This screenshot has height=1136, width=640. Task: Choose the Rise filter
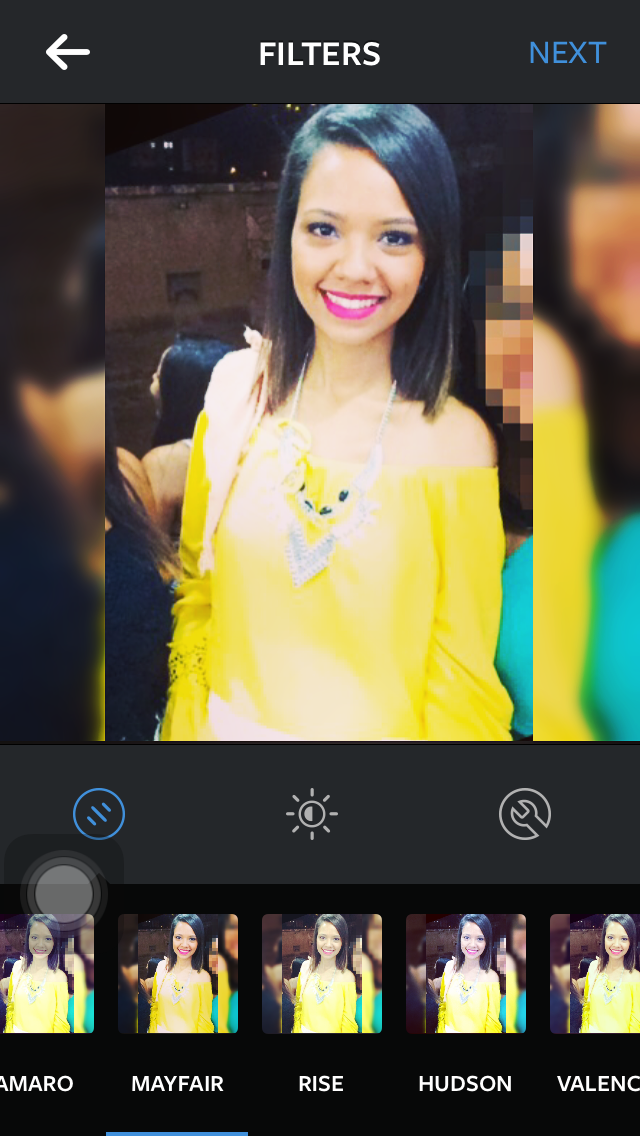click(322, 973)
